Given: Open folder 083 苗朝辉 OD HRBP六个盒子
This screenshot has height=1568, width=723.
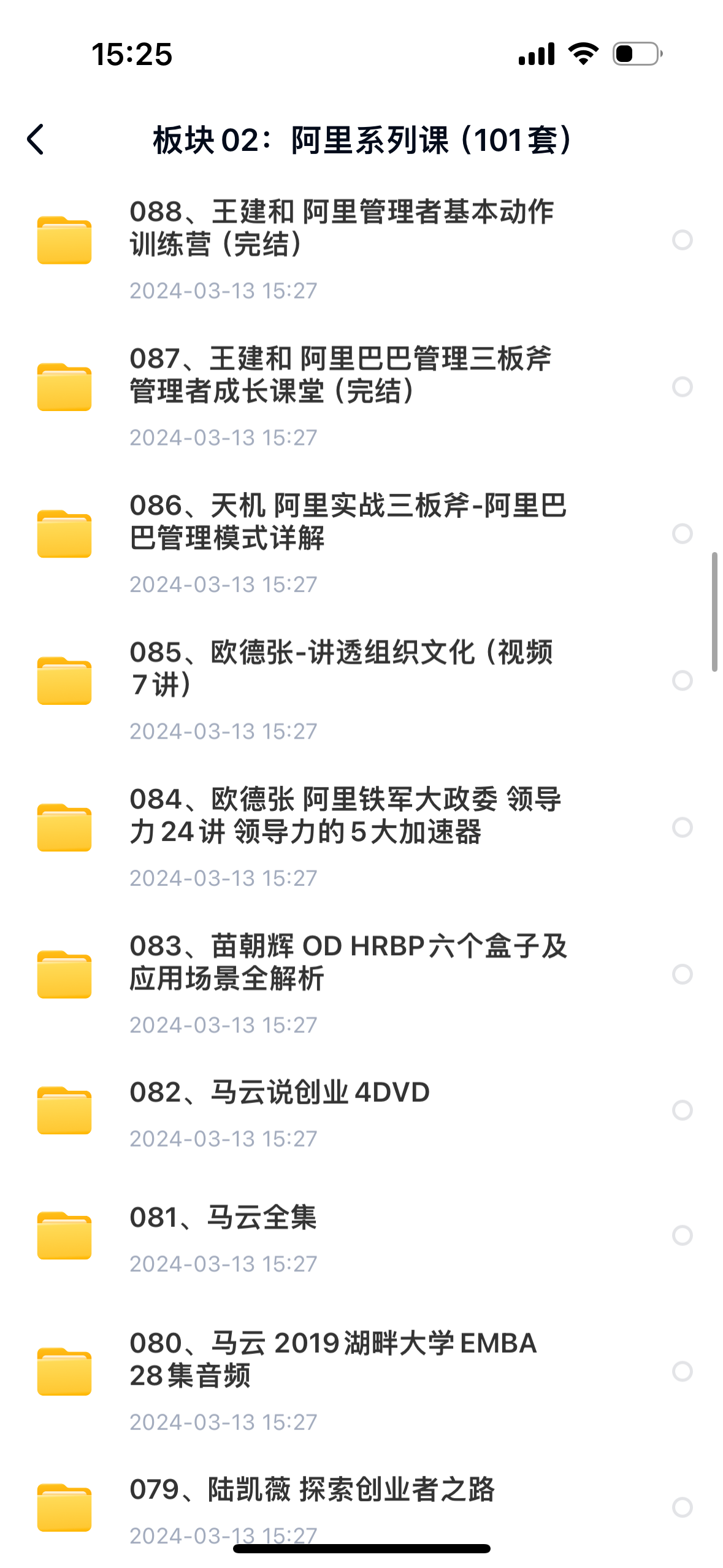Looking at the screenshot, I should tap(348, 962).
